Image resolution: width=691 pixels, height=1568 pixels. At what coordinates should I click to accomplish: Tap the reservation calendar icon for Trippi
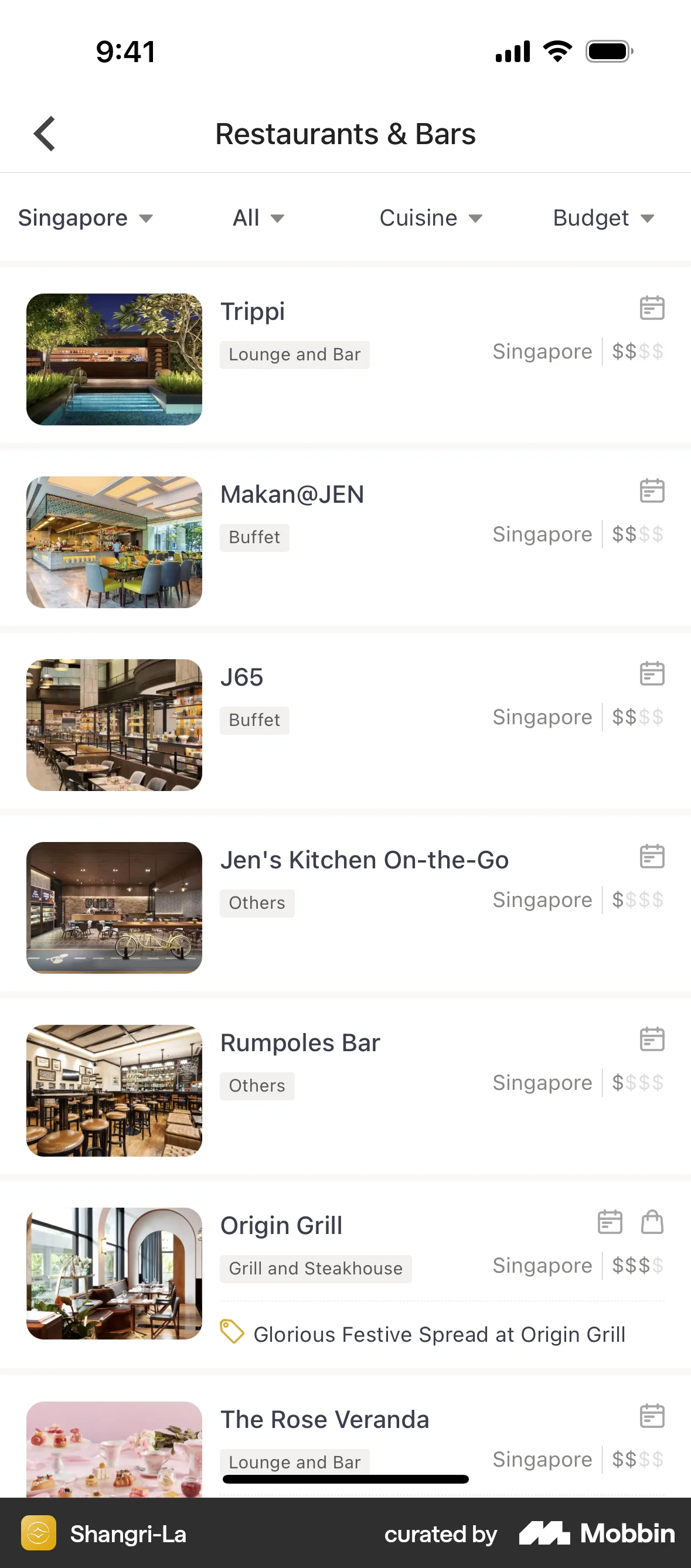(x=651, y=308)
